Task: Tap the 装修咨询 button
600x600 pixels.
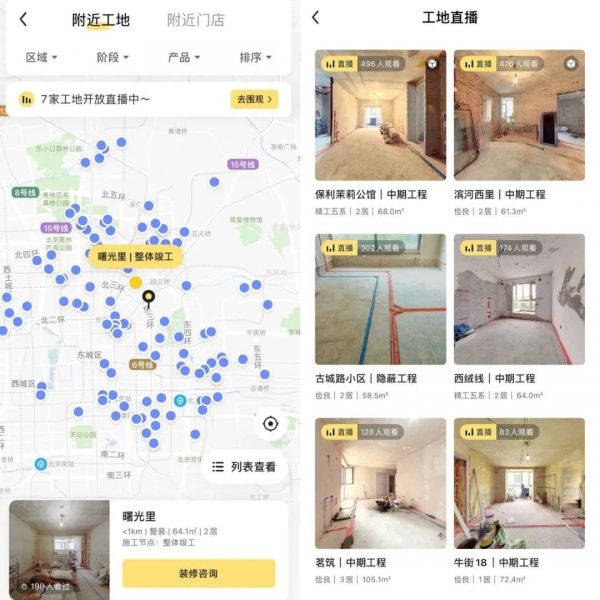Action: (198, 573)
